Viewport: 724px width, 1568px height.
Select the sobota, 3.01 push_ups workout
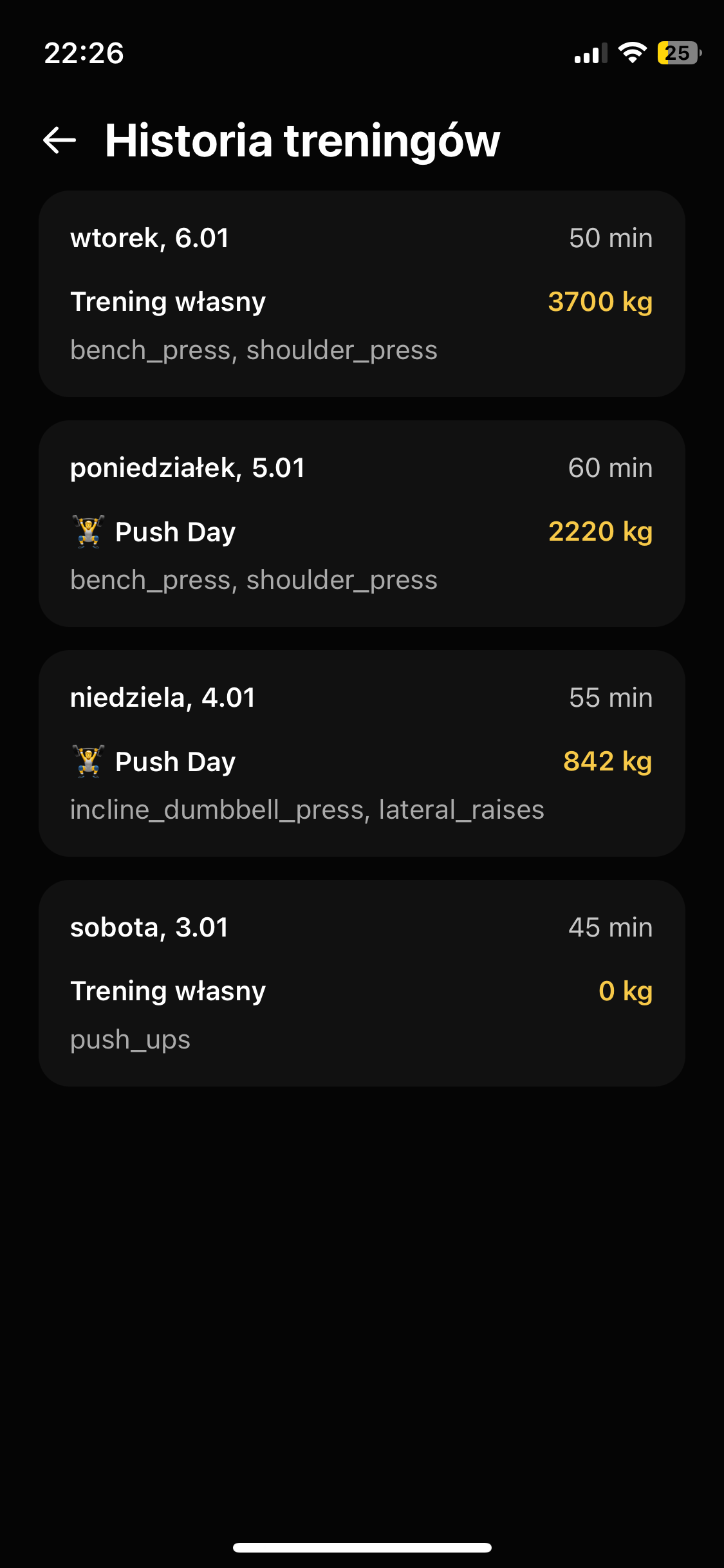362,984
